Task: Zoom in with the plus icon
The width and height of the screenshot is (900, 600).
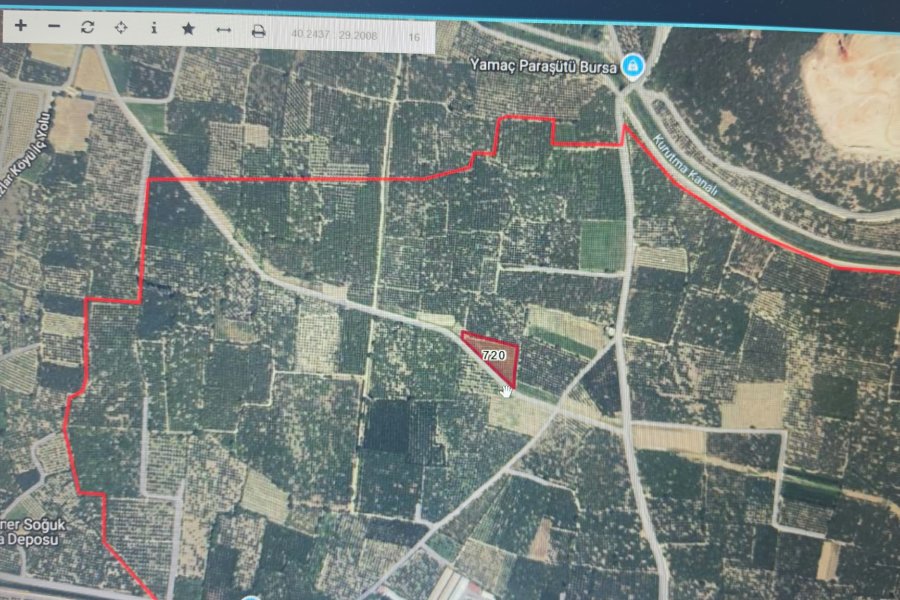Action: (x=21, y=25)
